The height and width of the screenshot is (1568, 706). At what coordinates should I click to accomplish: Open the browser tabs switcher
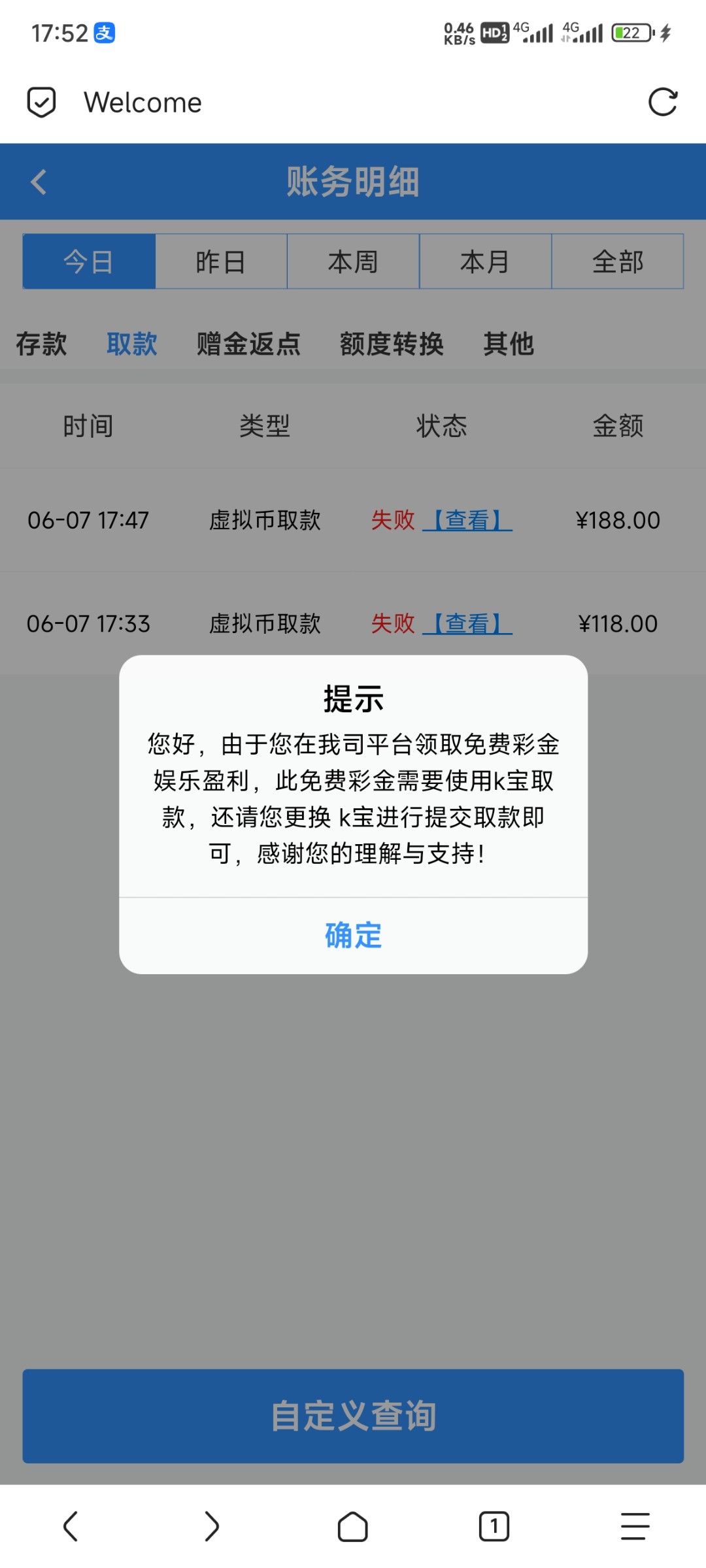click(x=494, y=1527)
